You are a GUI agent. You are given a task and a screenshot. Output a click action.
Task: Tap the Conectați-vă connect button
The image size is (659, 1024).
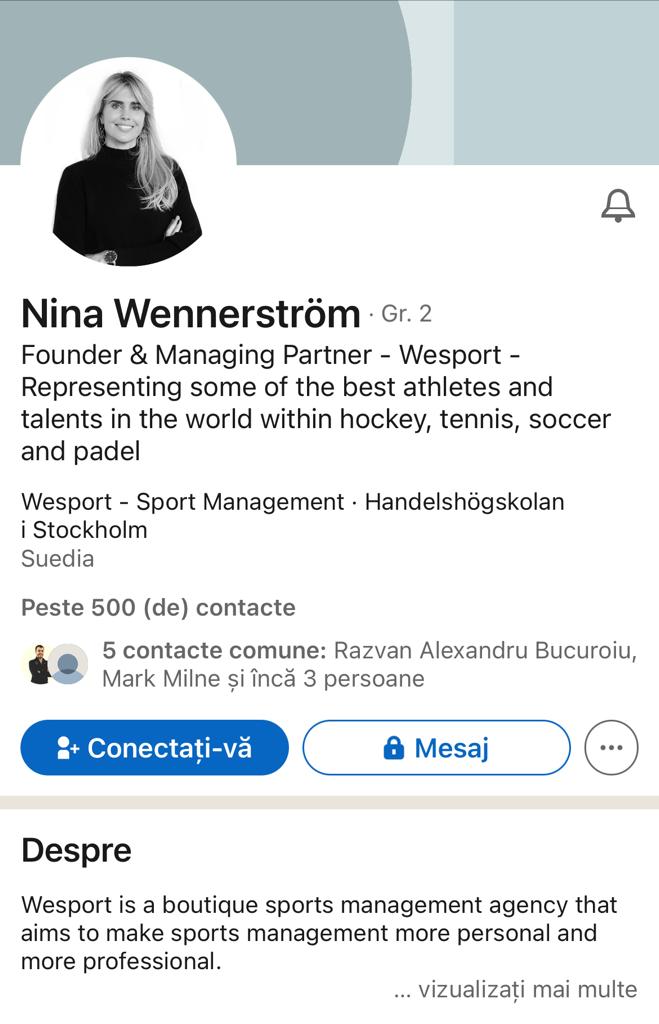(155, 748)
